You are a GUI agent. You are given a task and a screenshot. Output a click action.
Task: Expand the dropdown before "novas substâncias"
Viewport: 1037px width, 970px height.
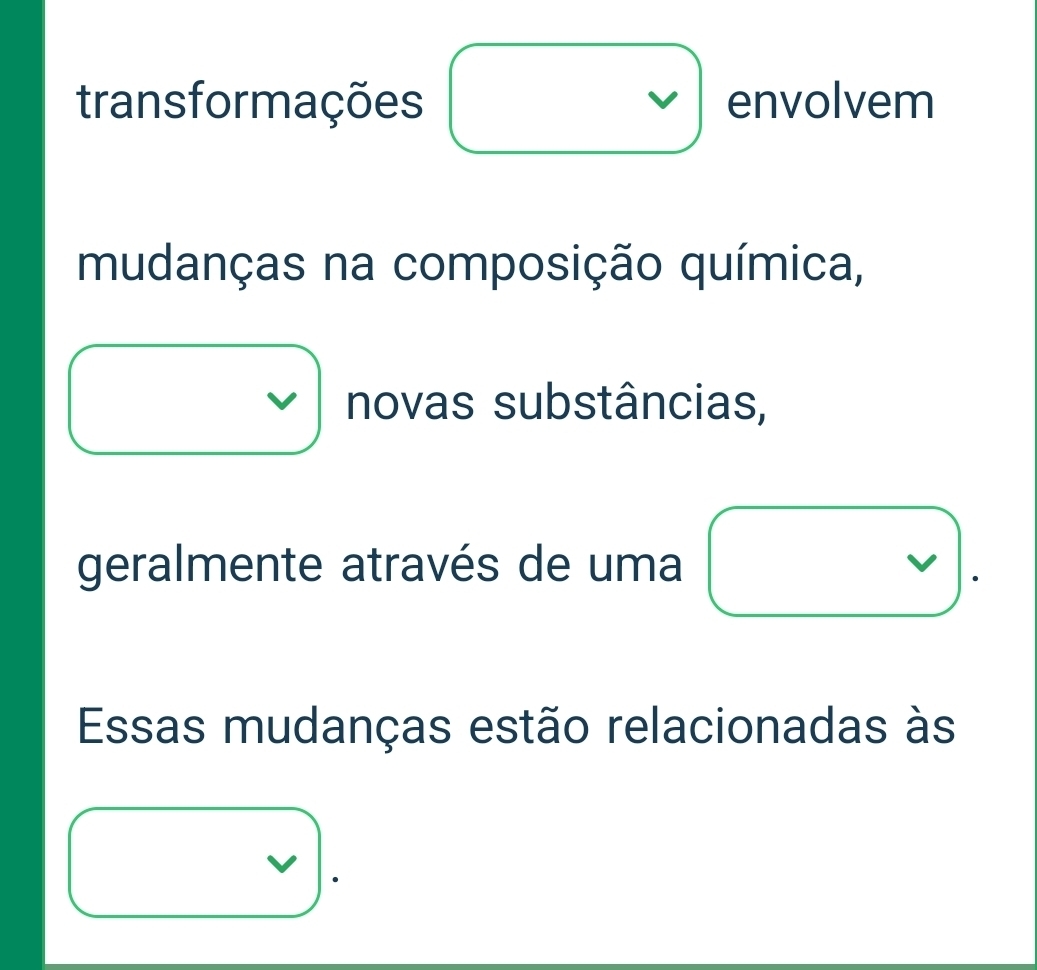[x=195, y=399]
